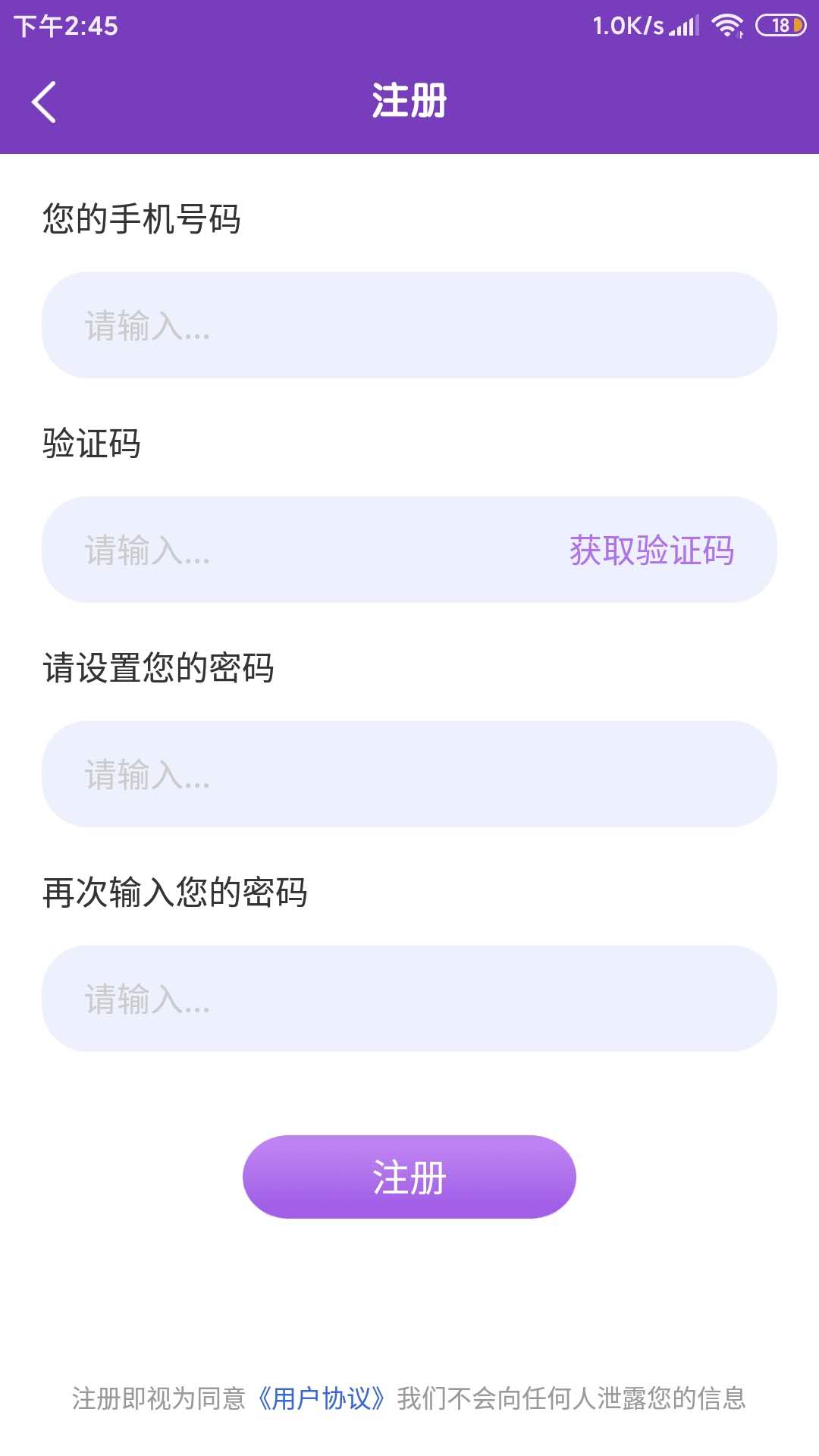Click the phone number input field
Viewport: 819px width, 1456px height.
coord(408,326)
